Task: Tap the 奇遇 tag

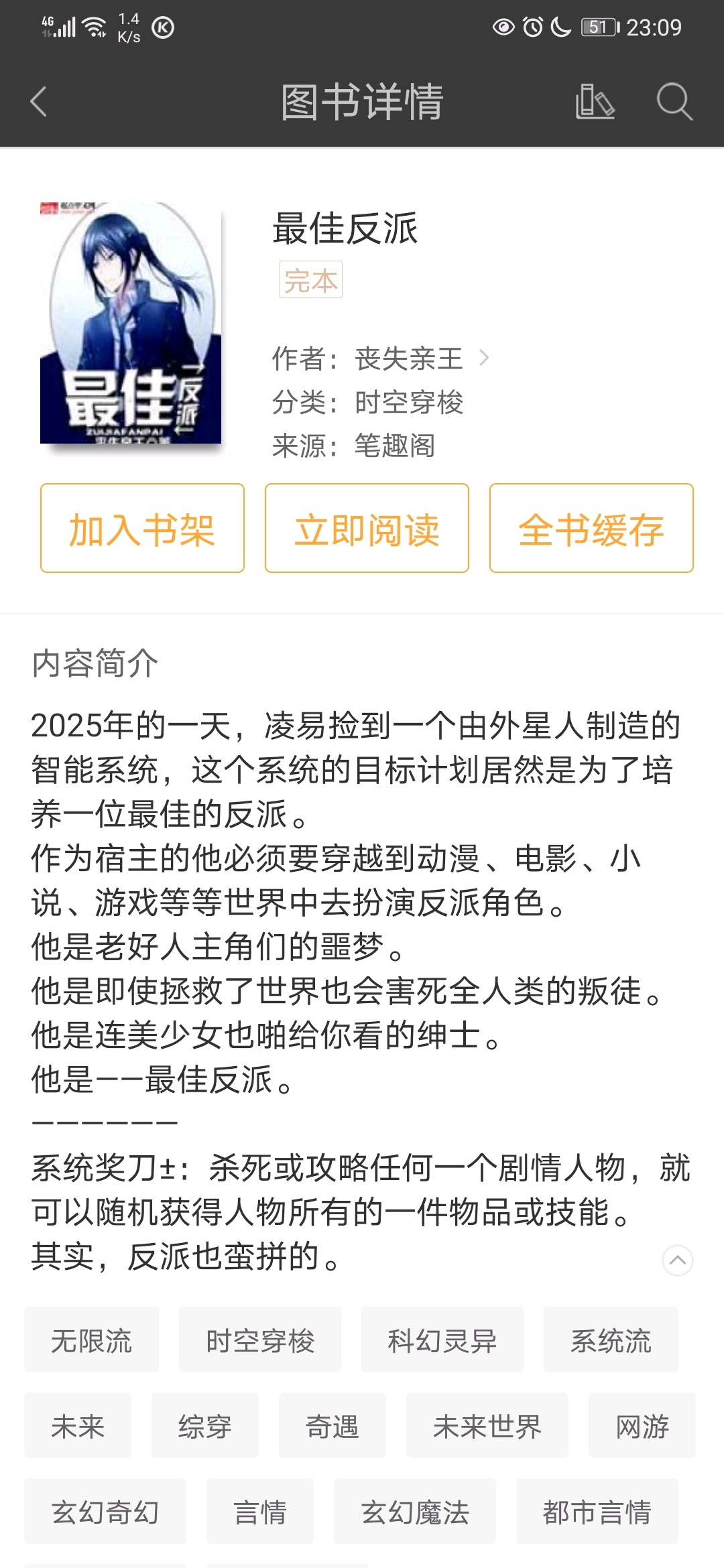Action: pos(333,1426)
